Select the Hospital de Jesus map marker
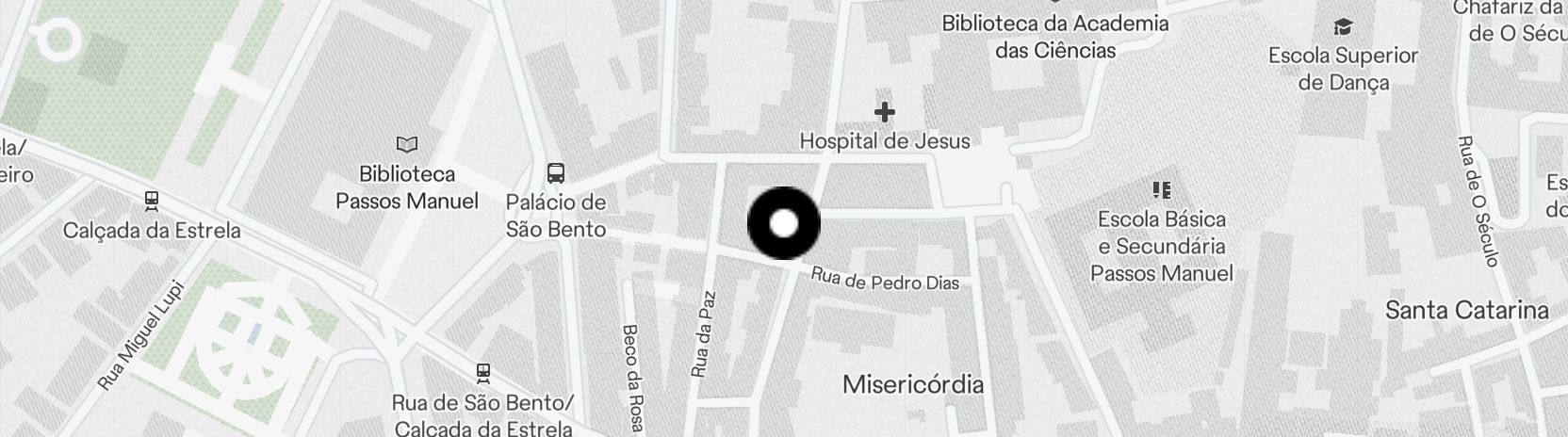Screen dimensions: 1568x437 point(884,113)
